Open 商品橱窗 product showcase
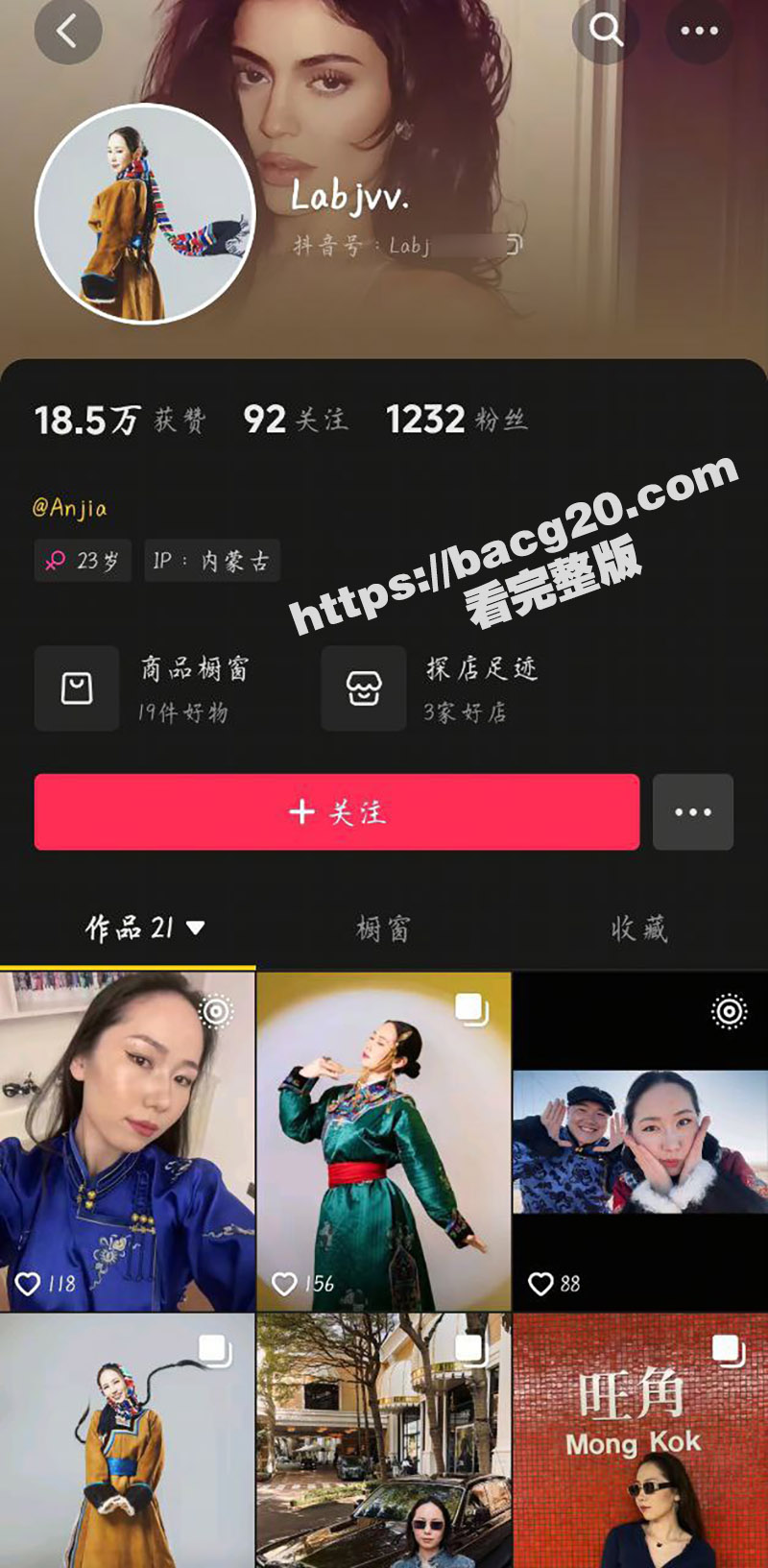 144,688
